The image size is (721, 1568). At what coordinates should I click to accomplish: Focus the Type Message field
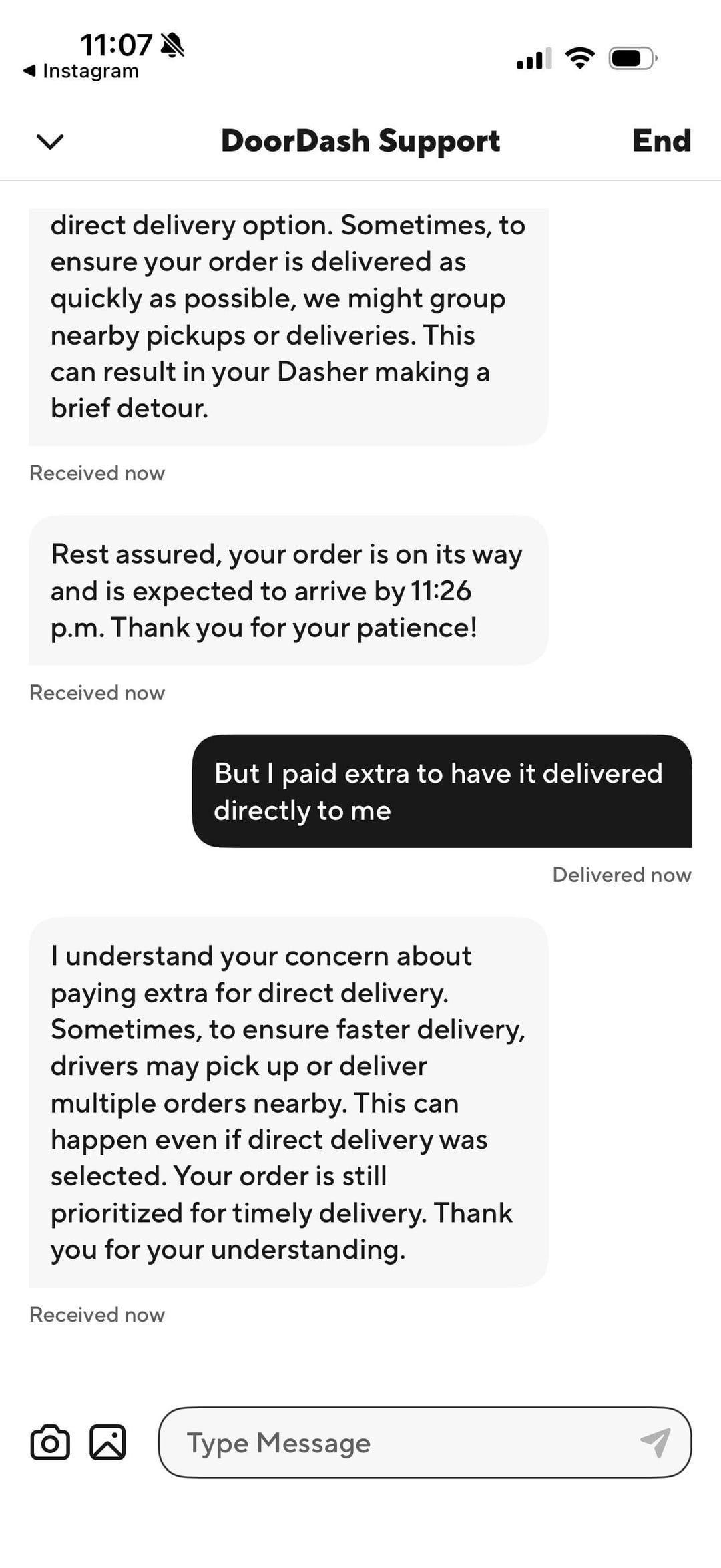coord(401,1442)
